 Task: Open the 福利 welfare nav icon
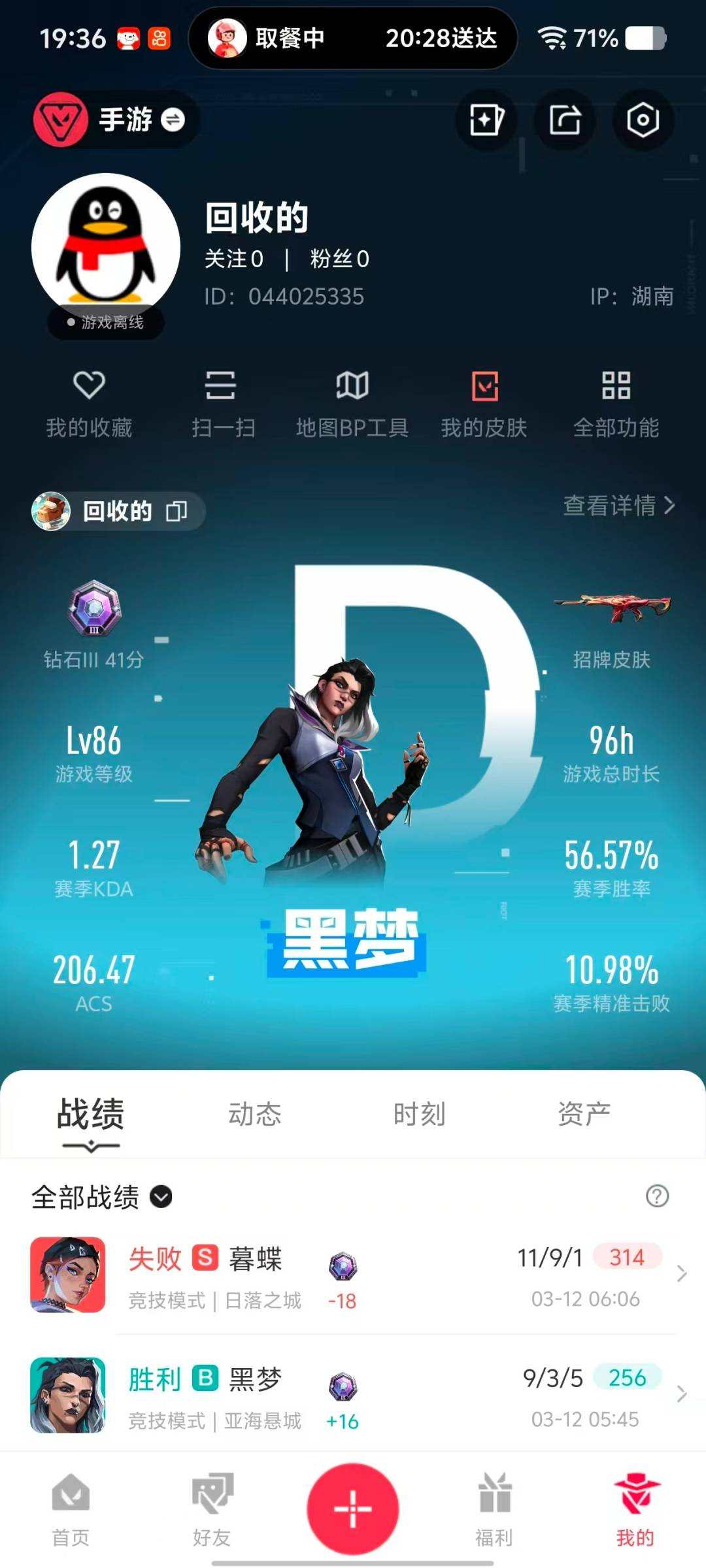point(494,1503)
